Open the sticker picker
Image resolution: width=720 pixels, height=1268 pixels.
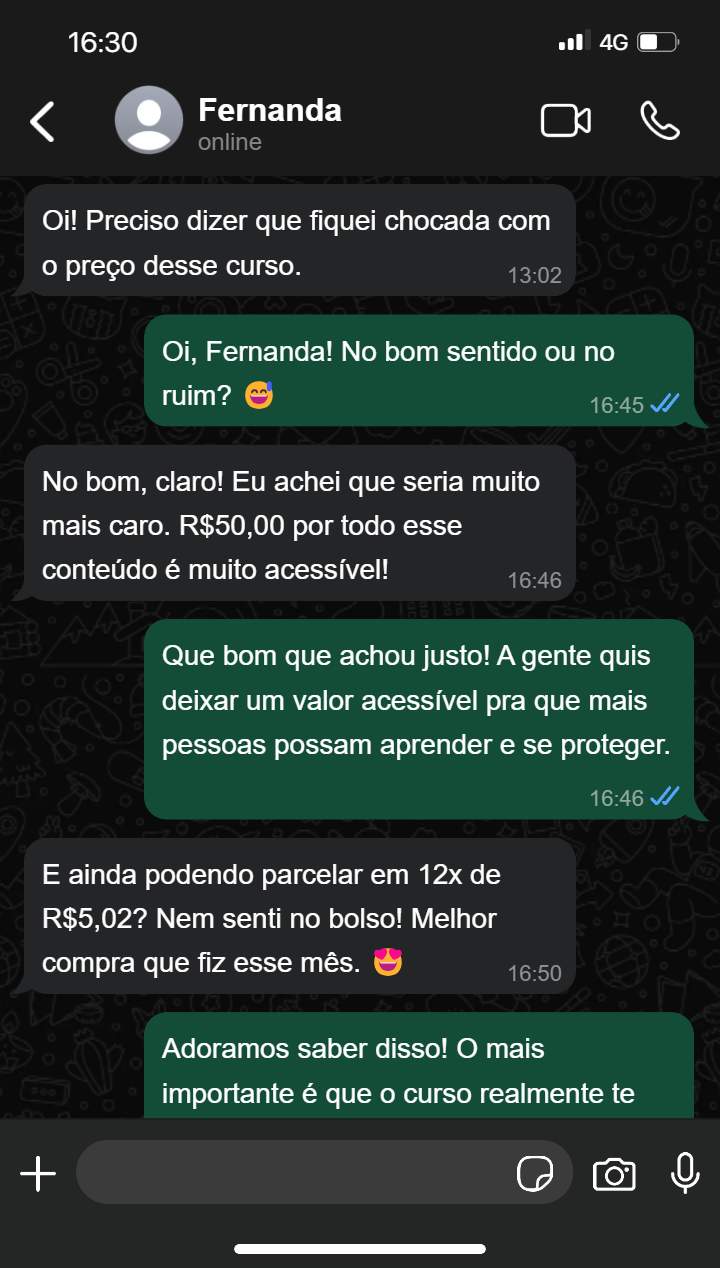coord(535,1173)
